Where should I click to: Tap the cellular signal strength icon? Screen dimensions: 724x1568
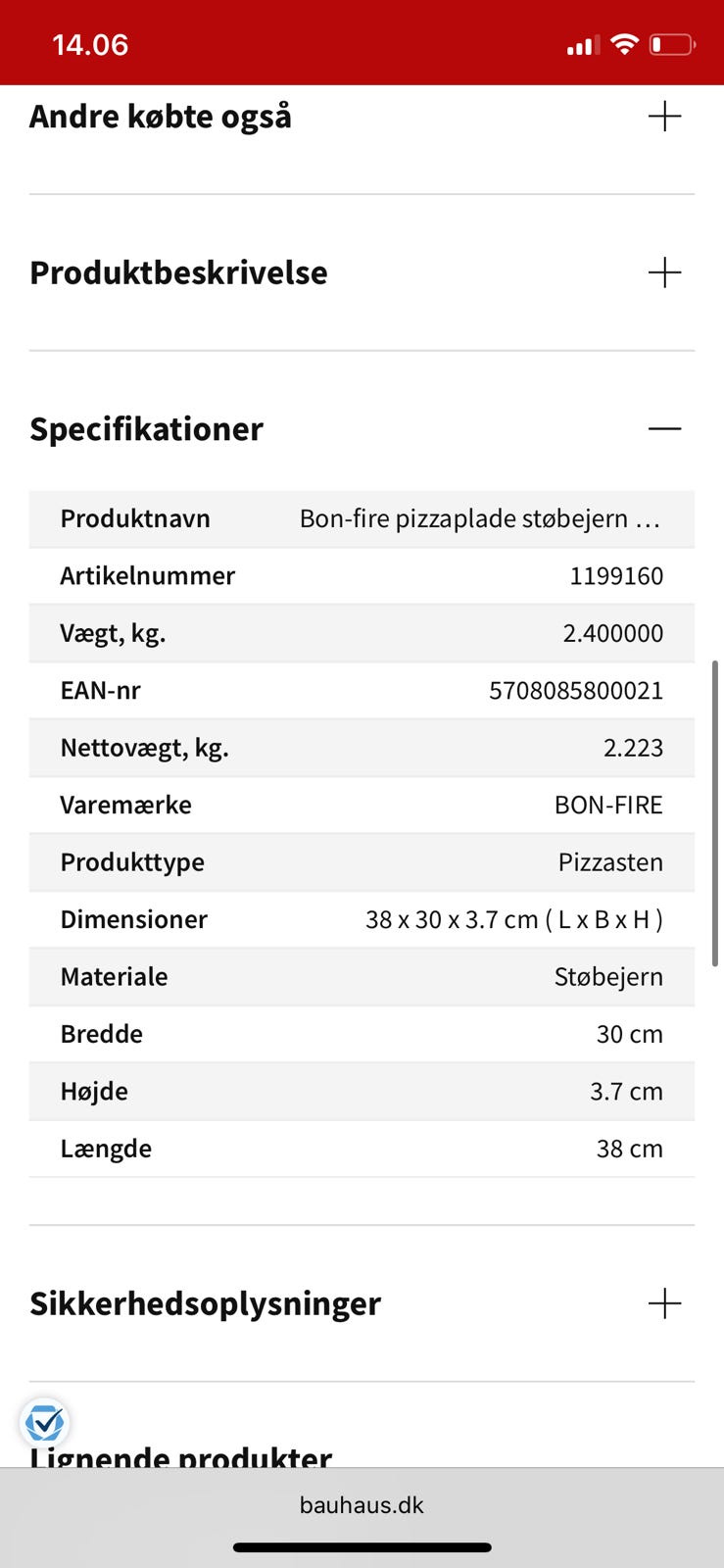pos(580,45)
